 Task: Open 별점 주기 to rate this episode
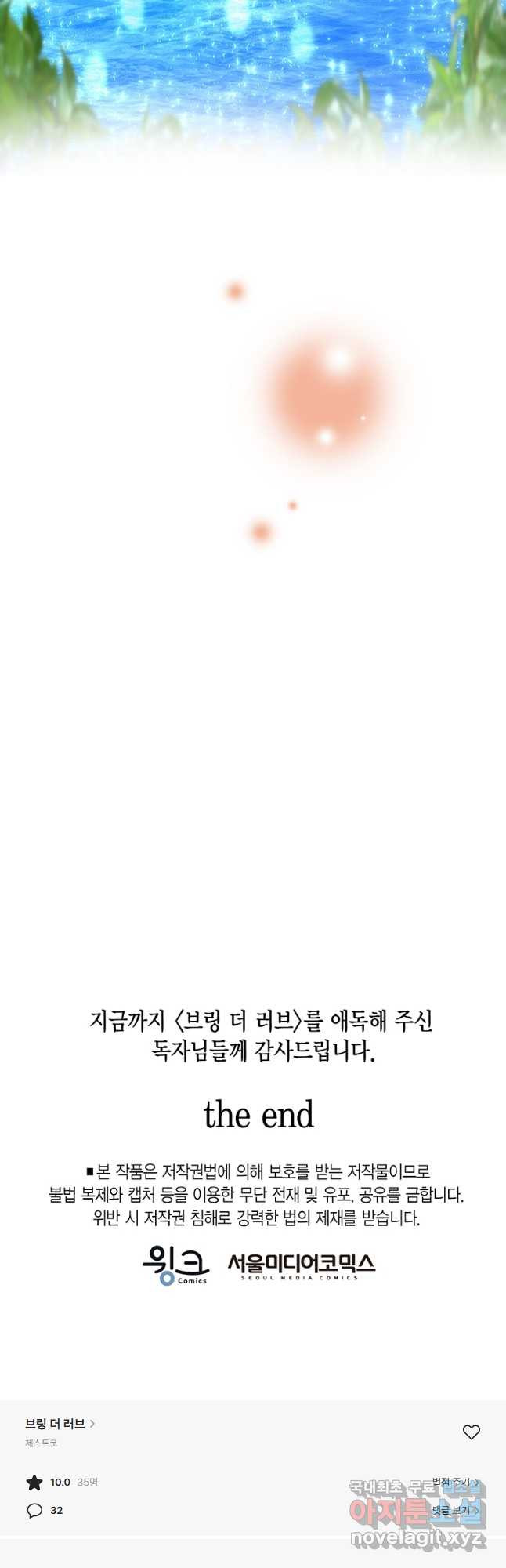pyautogui.click(x=455, y=1482)
